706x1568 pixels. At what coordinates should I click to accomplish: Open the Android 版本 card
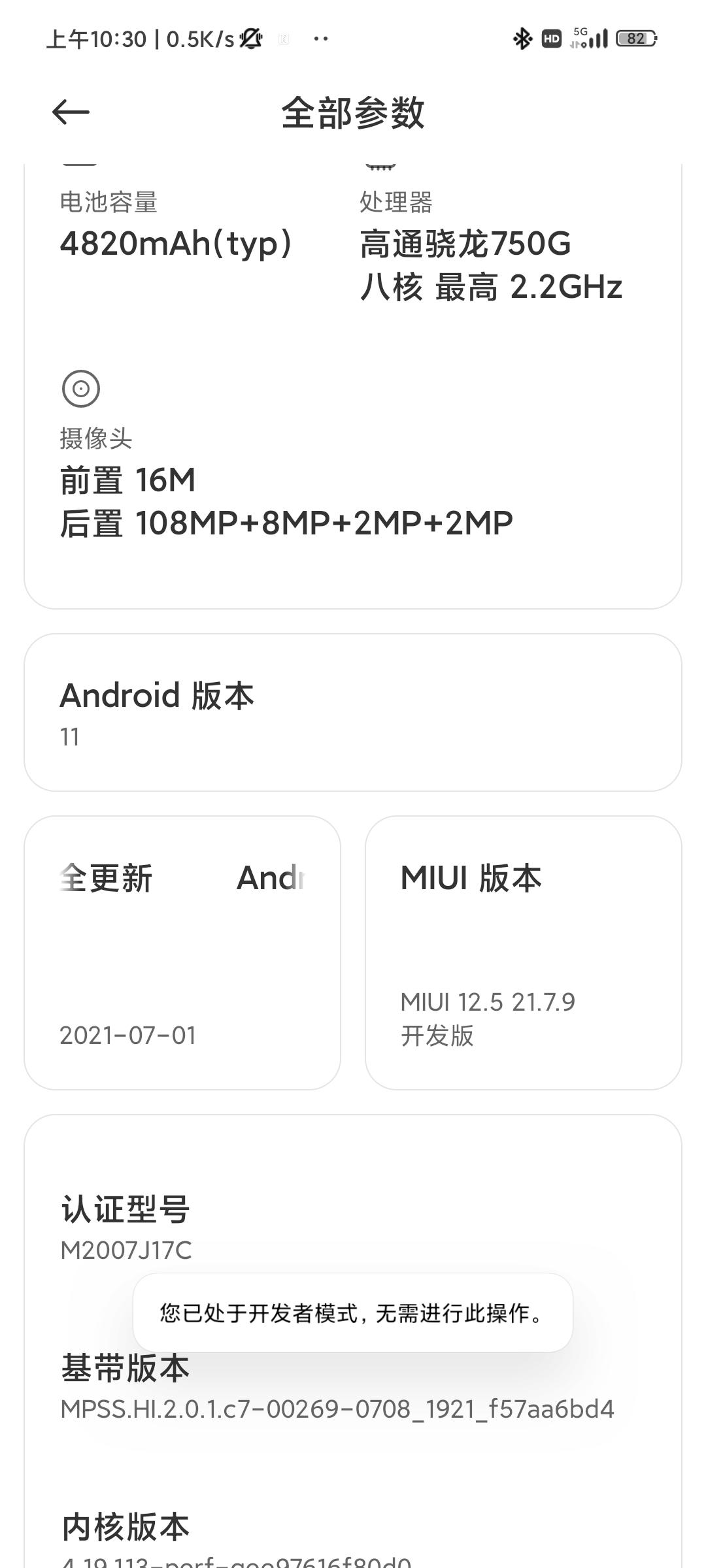coord(353,712)
